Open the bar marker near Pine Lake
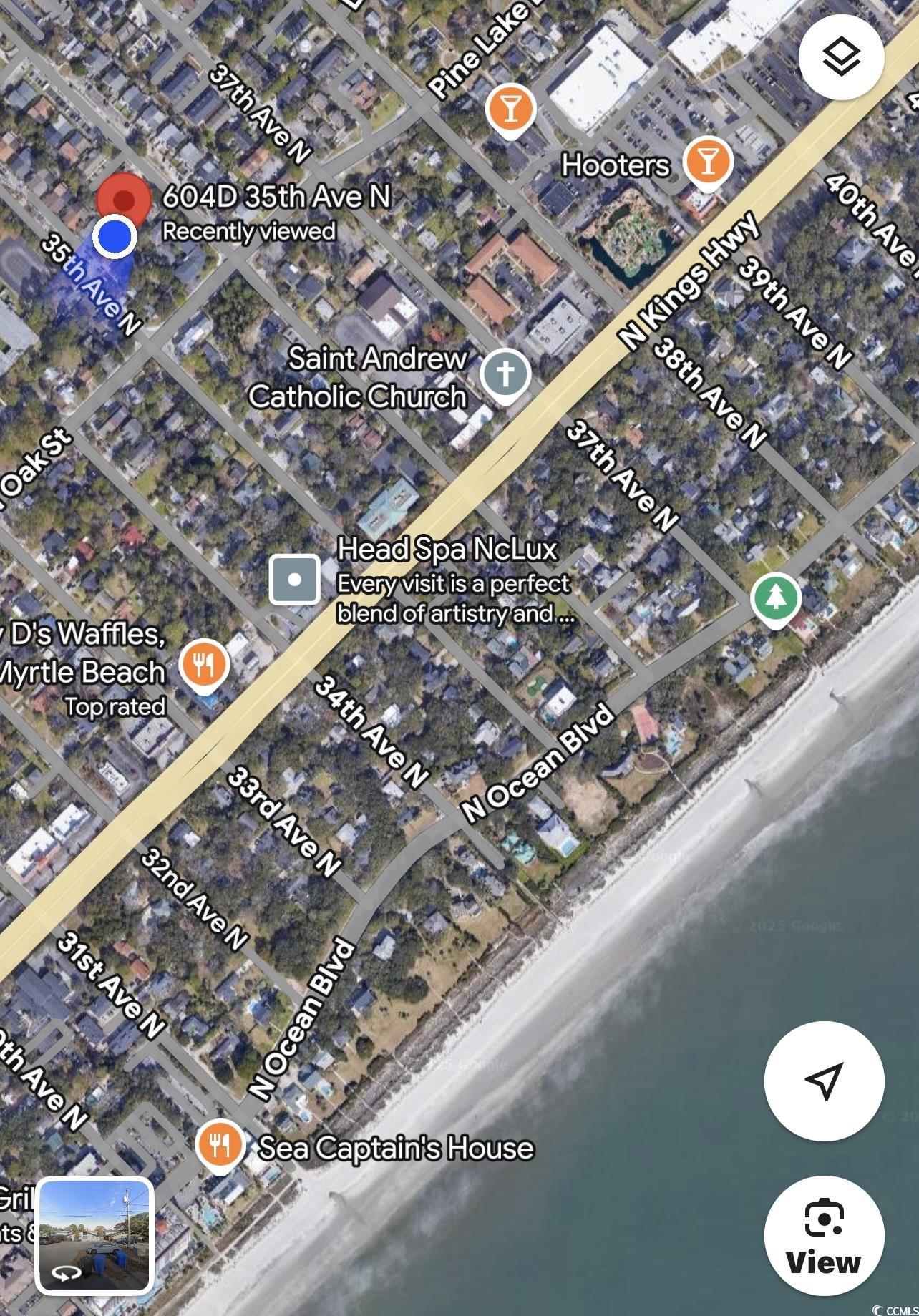Image resolution: width=919 pixels, height=1316 pixels. click(510, 109)
